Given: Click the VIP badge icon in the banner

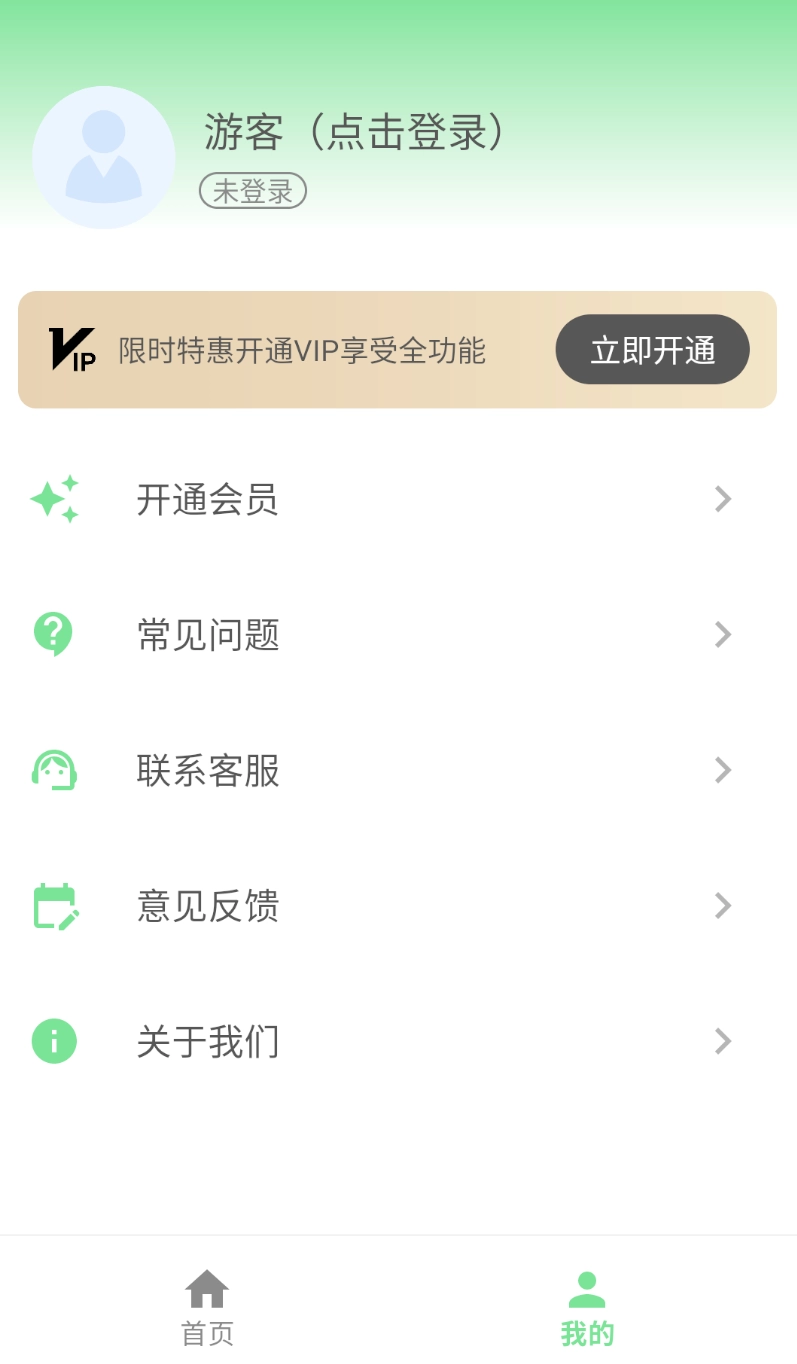Looking at the screenshot, I should coord(71,349).
